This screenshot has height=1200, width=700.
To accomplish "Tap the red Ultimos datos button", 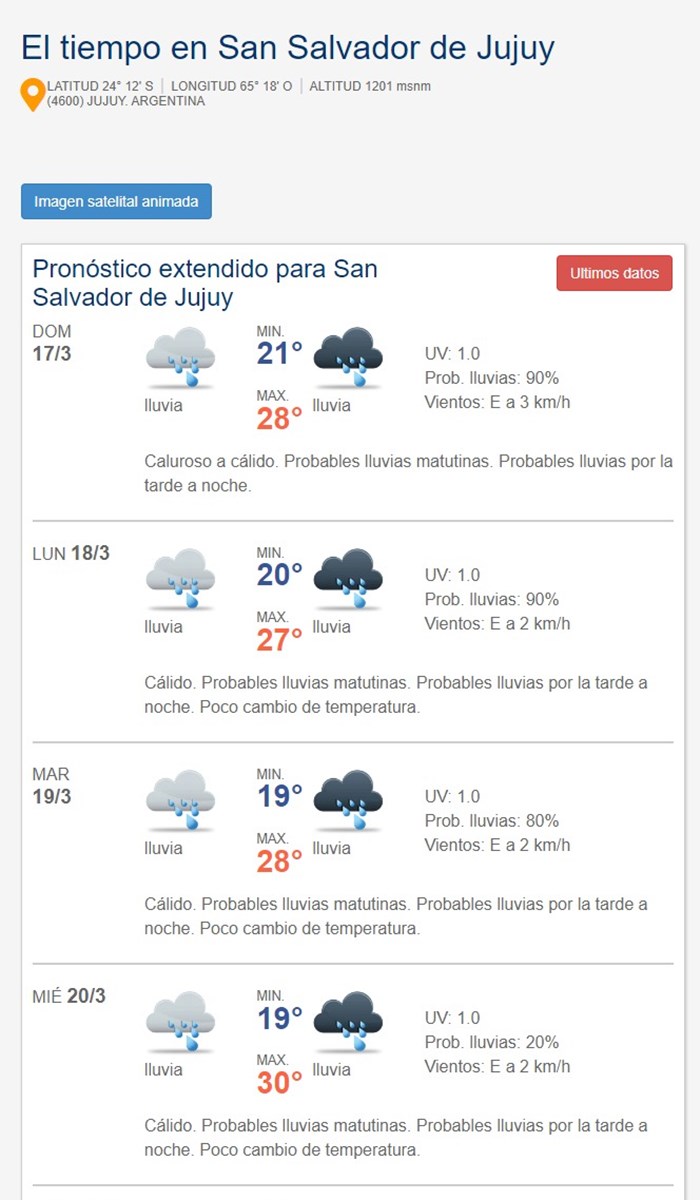I will (x=614, y=273).
